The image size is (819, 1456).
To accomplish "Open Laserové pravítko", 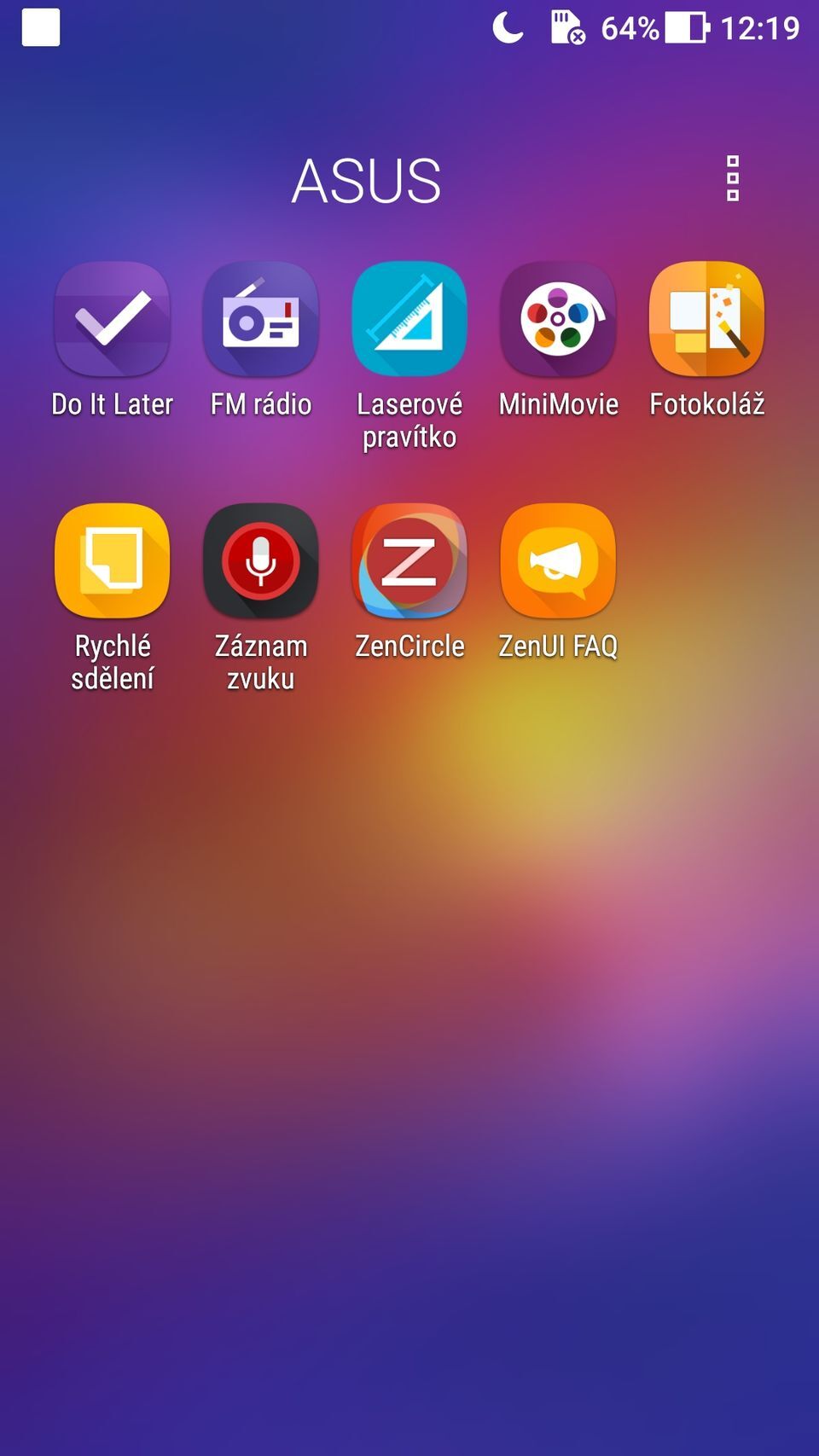I will [409, 318].
